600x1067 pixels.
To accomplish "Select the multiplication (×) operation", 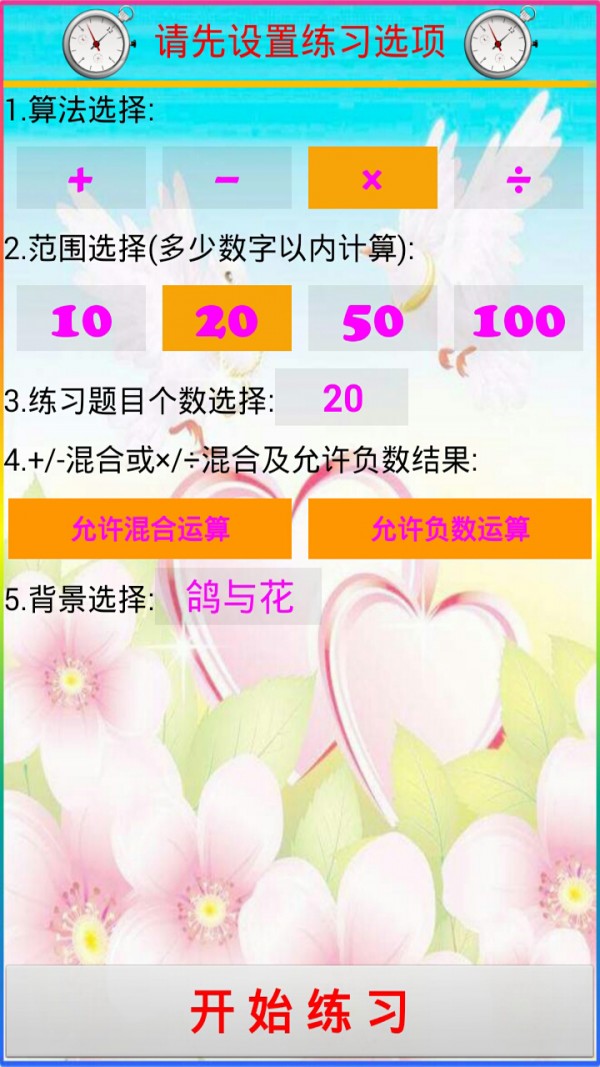I will [372, 178].
